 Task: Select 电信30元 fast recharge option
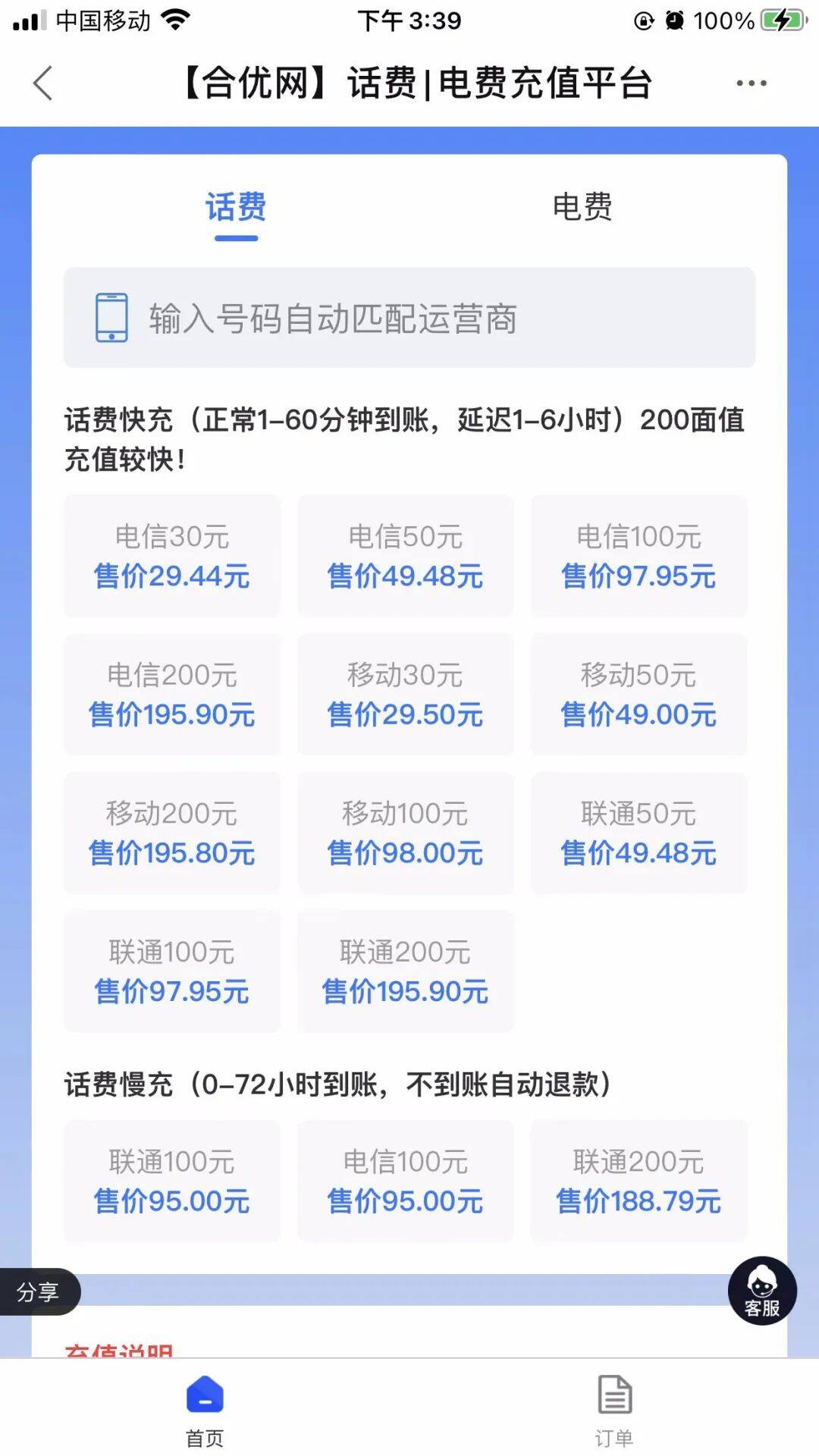coord(172,556)
